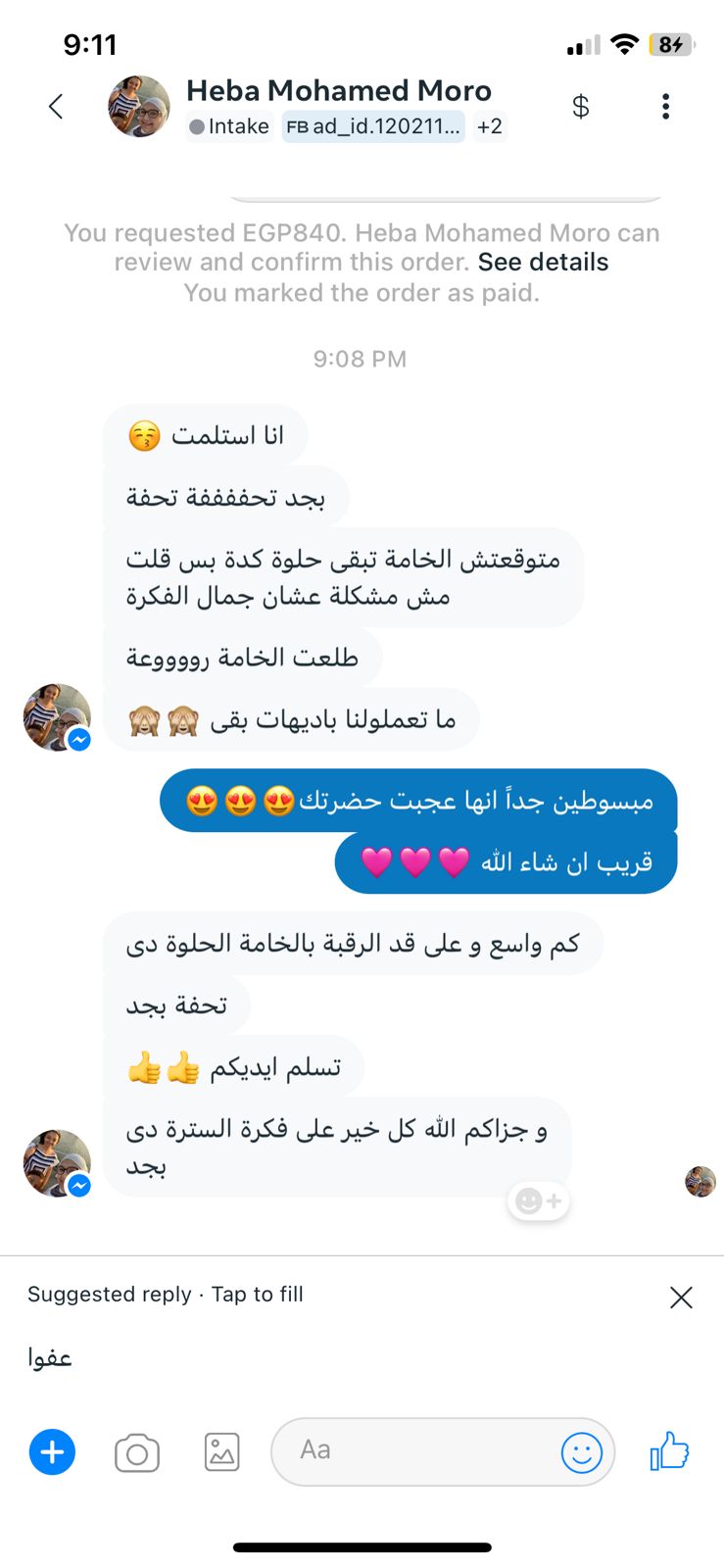The image size is (724, 1568).
Task: Open the FB ad_id label chip
Action: [373, 126]
